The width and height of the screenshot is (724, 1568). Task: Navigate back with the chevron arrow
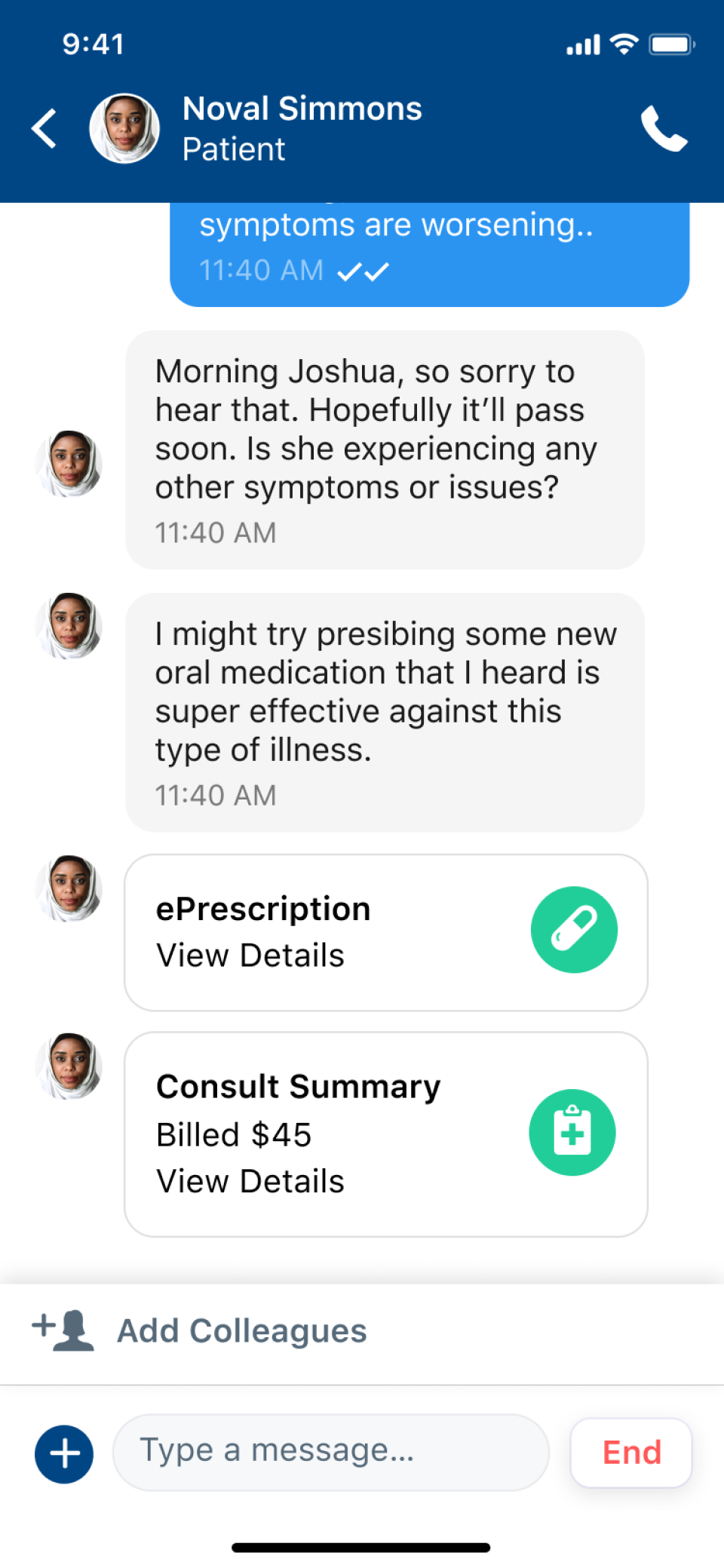click(43, 127)
